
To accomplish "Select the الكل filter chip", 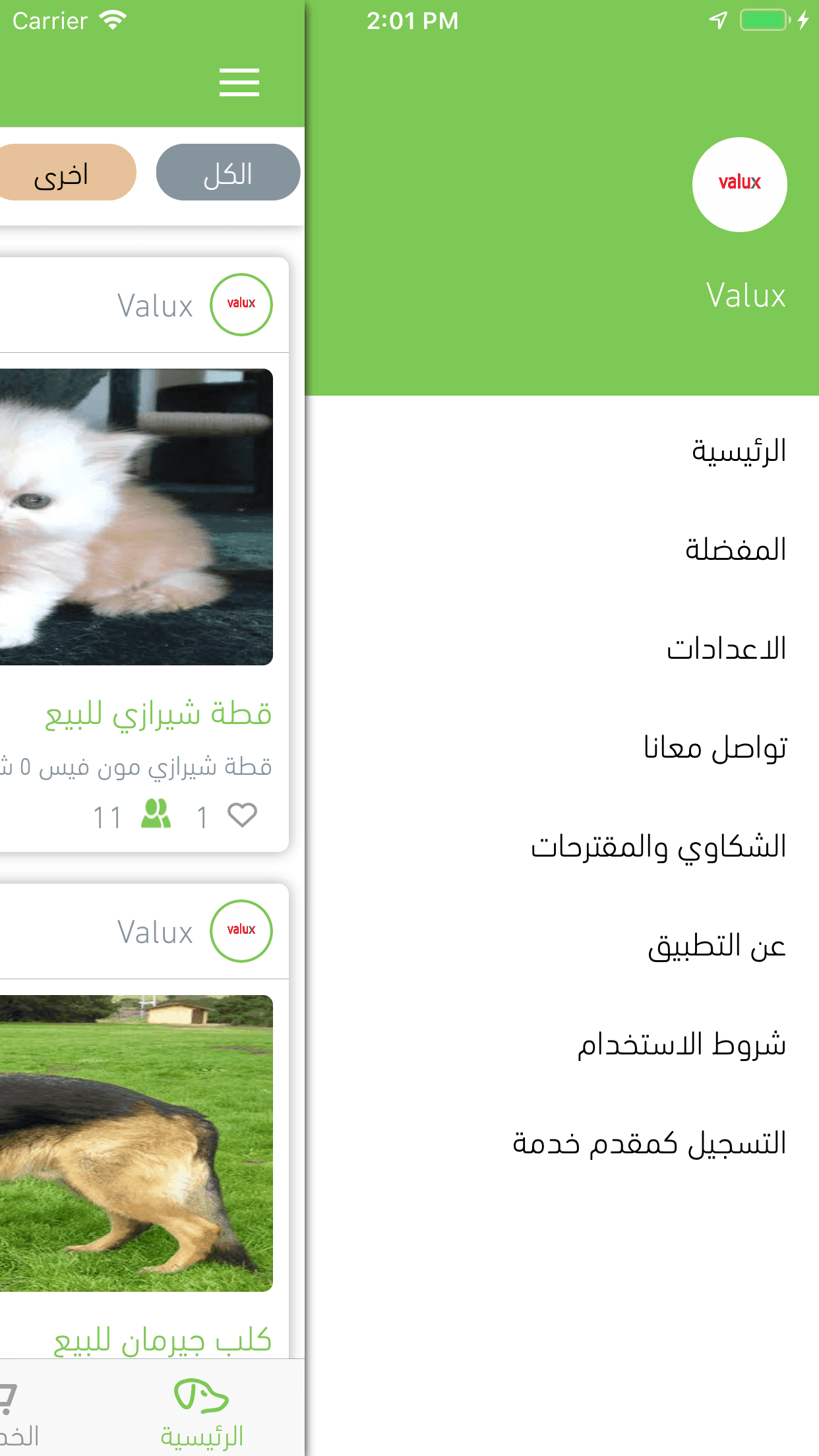I will (228, 173).
